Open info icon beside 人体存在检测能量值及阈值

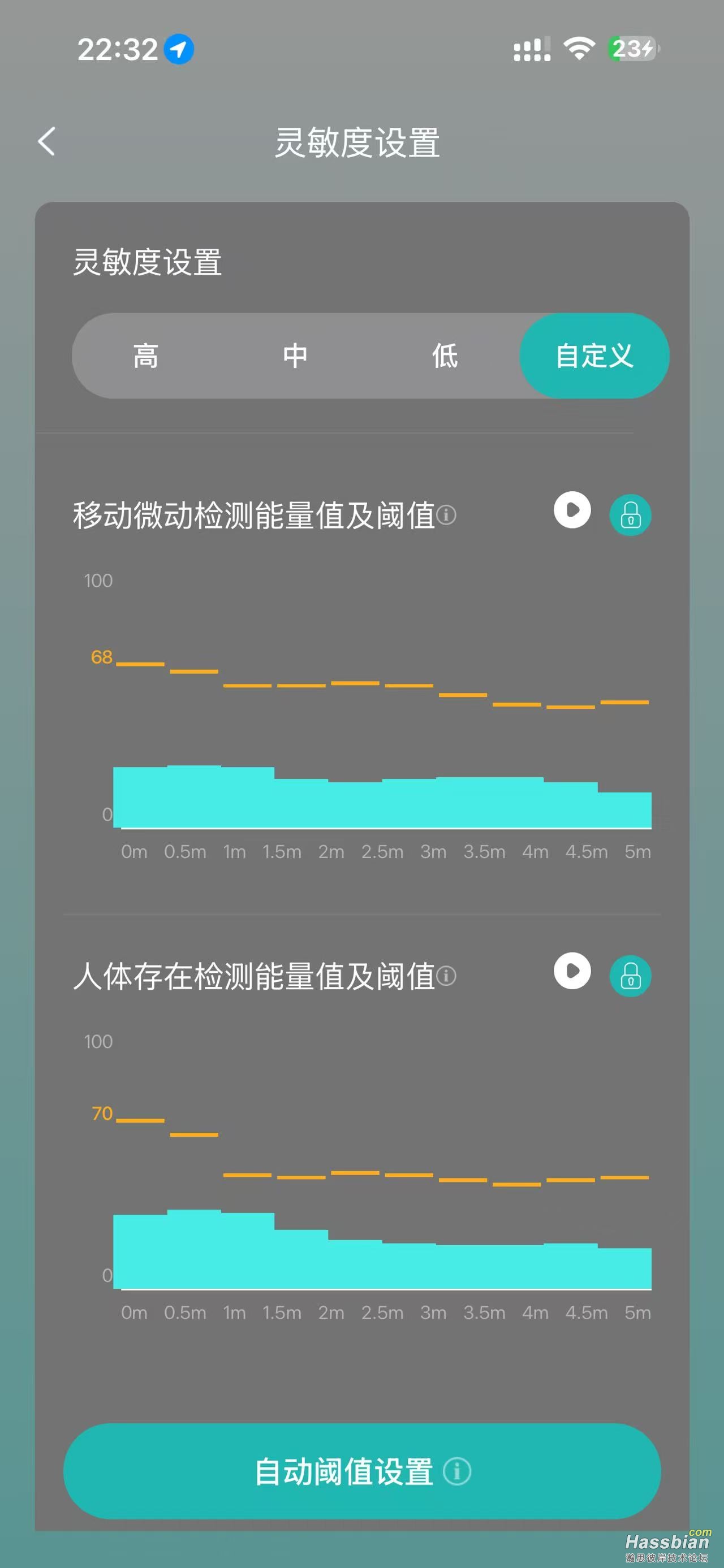pos(446,976)
